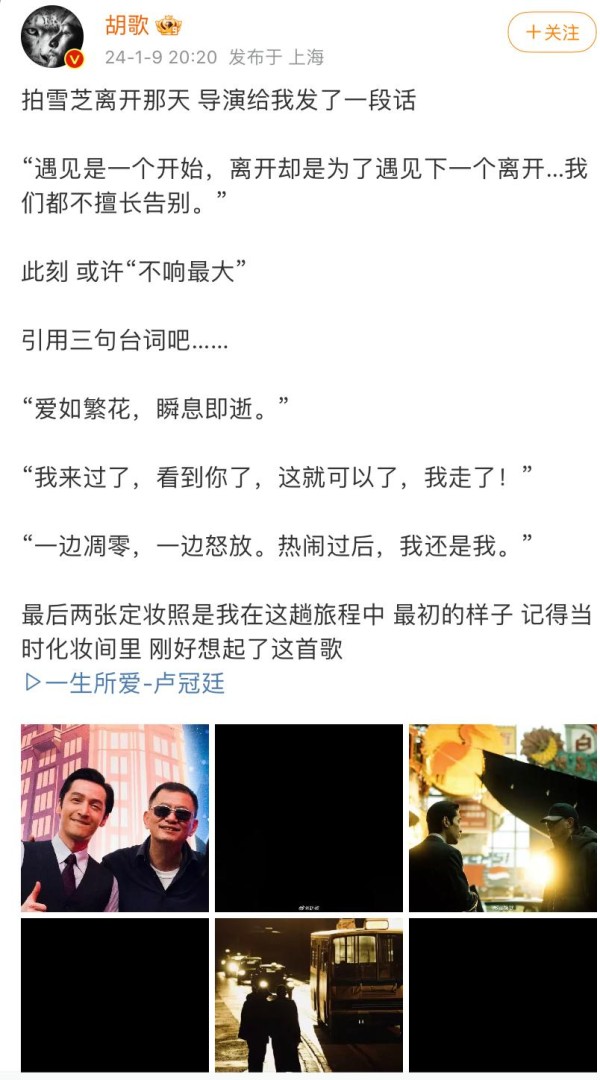Open the black tile at the top middle

(x=309, y=818)
